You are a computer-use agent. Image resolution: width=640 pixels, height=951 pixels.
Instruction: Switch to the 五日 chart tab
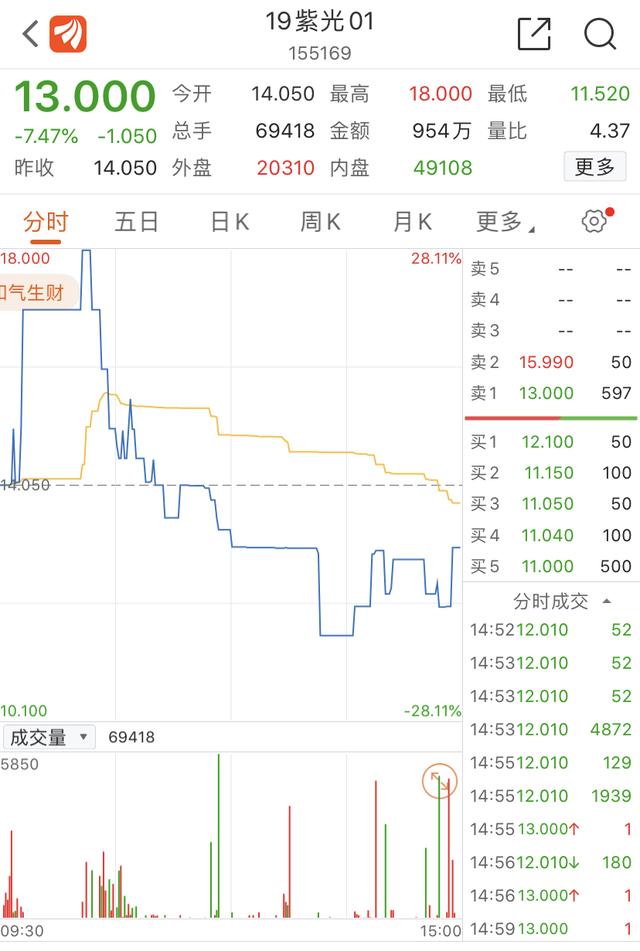click(x=136, y=221)
